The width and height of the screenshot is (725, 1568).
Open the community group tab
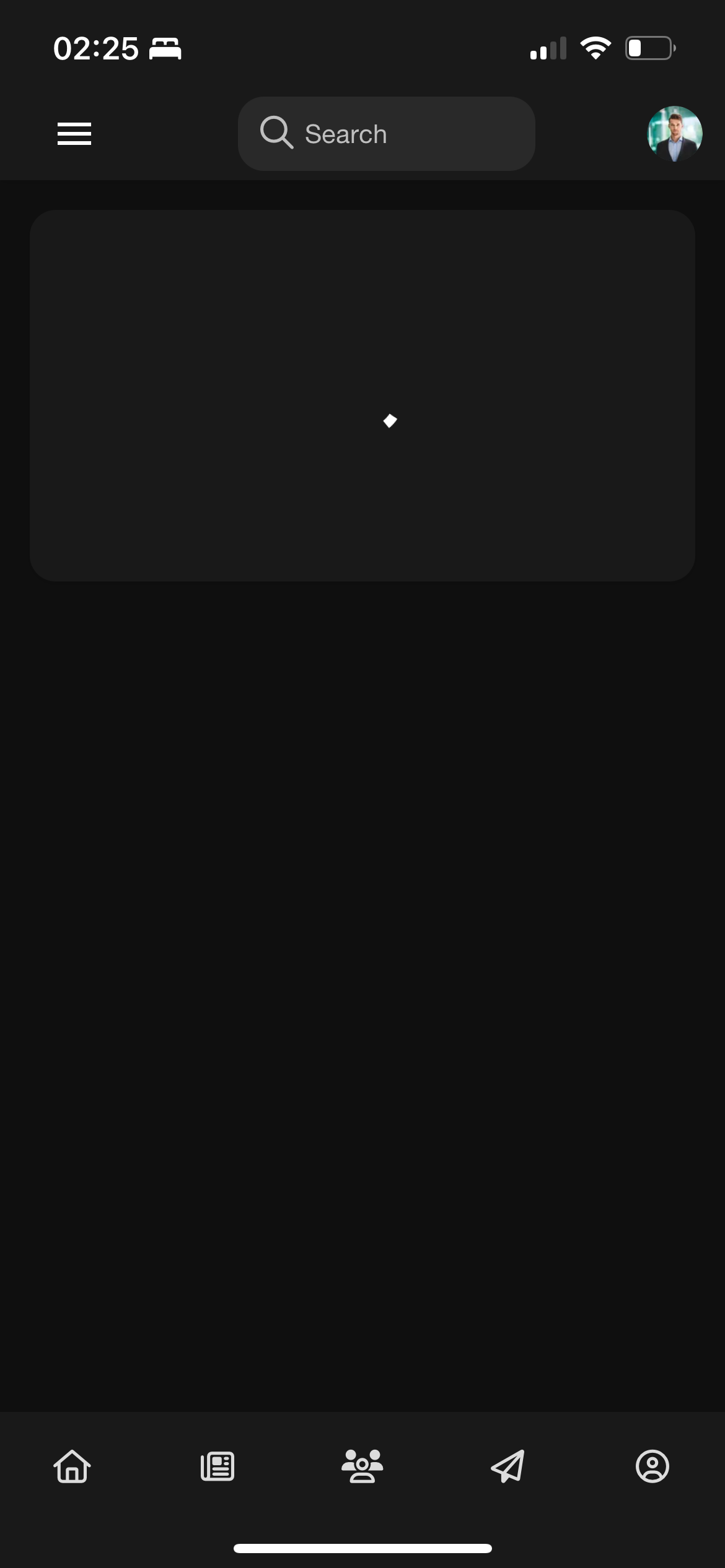(362, 1466)
